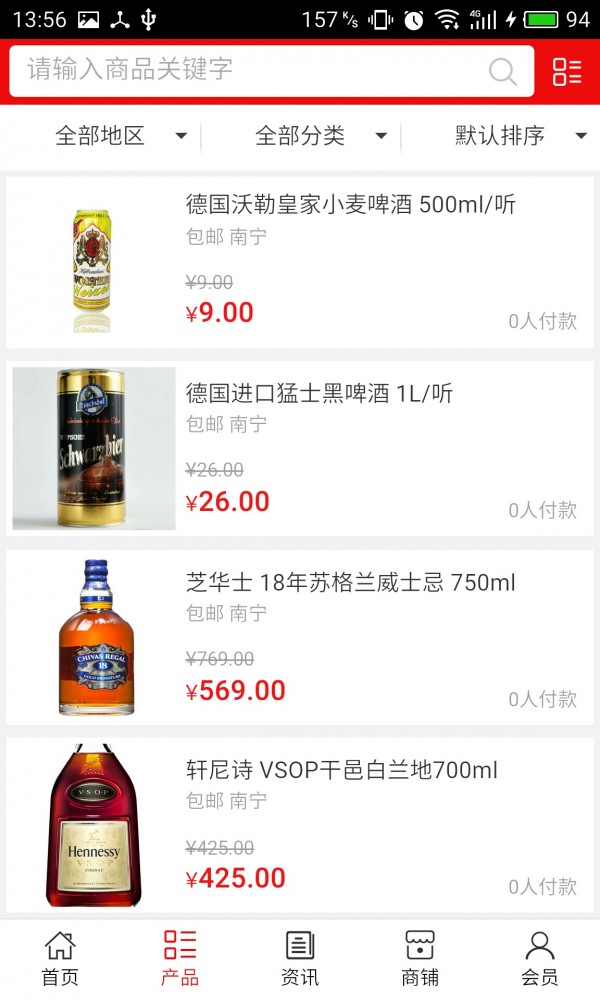The width and height of the screenshot is (600, 1000).
Task: Open 德国沃勒皇家小麦啤酒 500ml product
Action: 350,205
